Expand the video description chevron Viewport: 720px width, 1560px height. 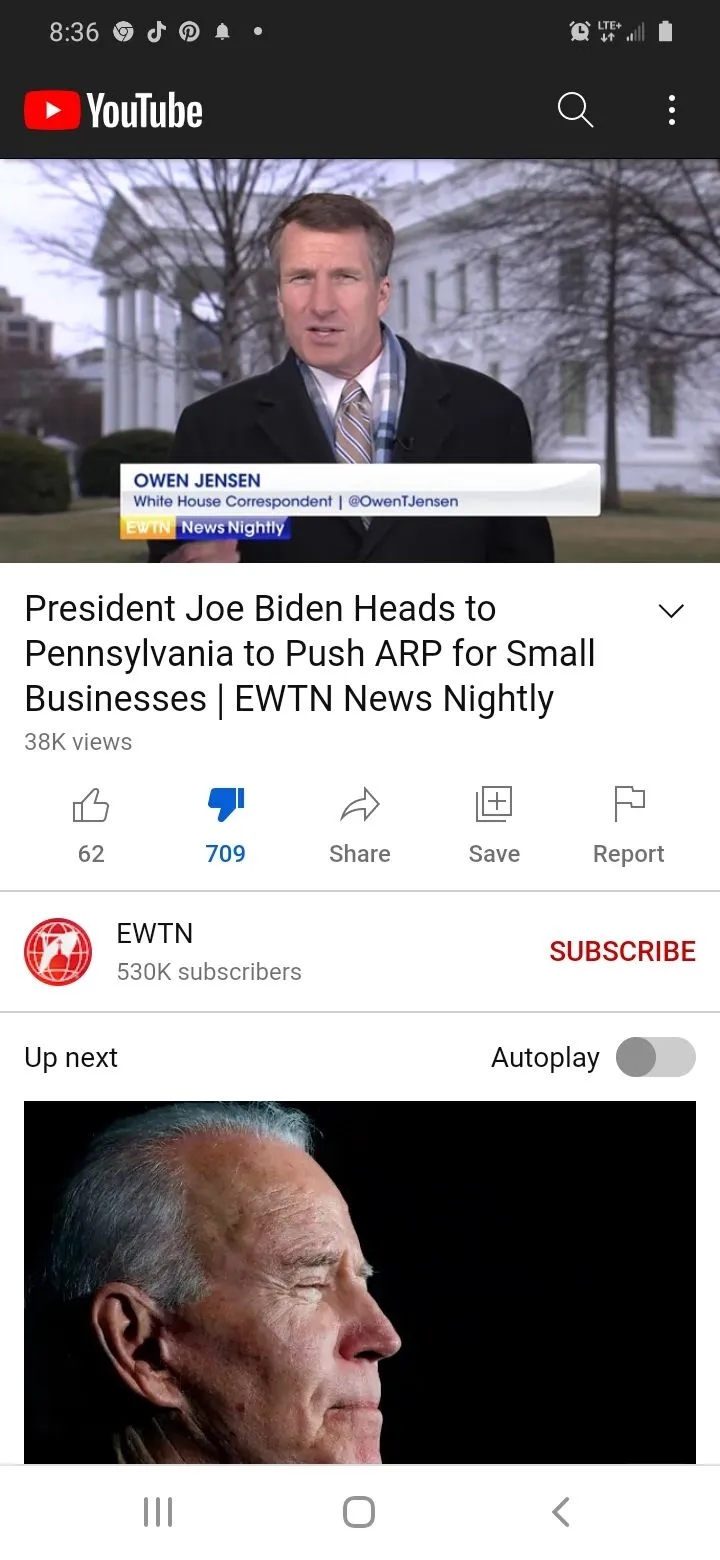671,611
